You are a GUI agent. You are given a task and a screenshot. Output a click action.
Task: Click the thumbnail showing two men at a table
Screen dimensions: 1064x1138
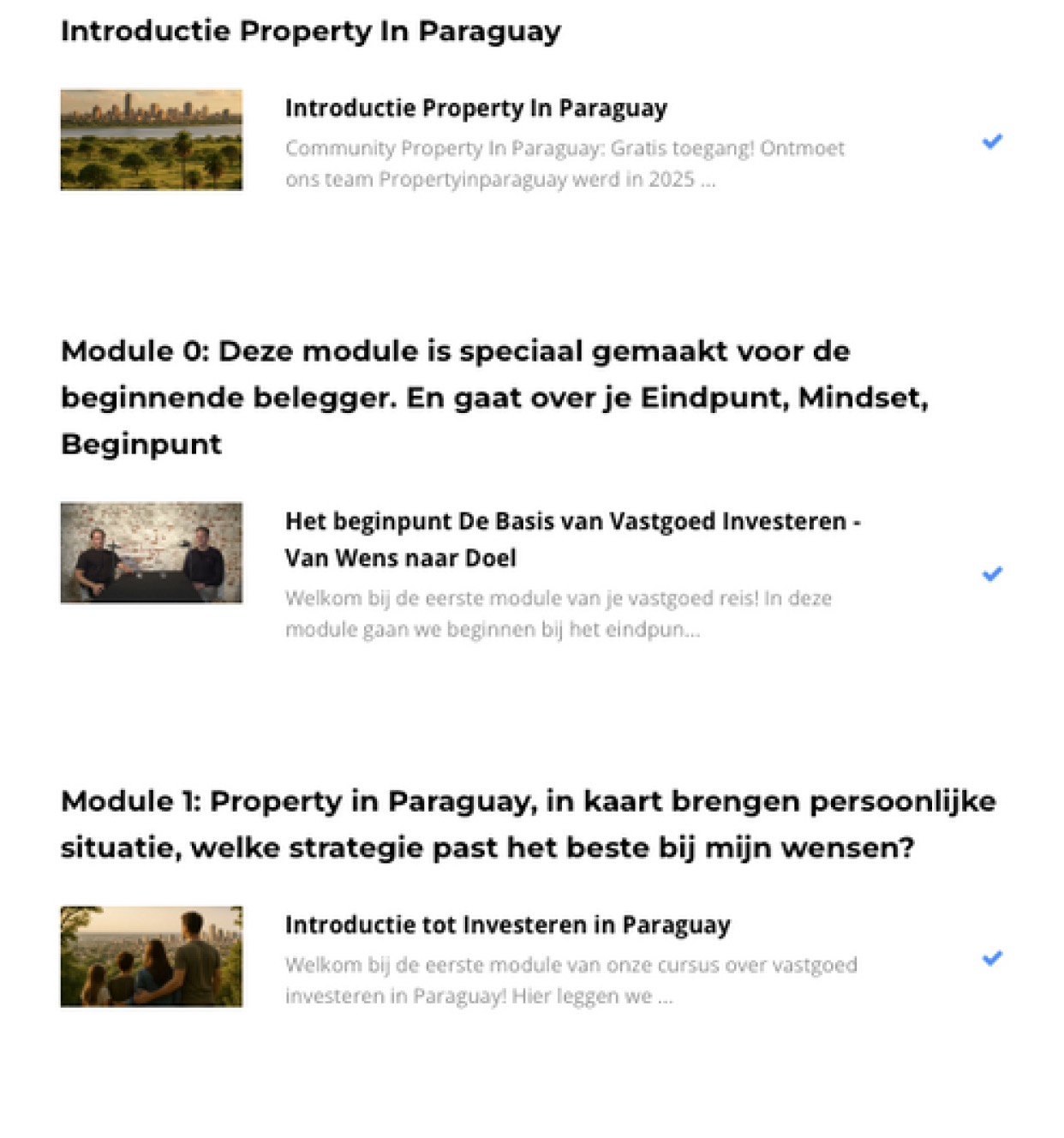pyautogui.click(x=152, y=553)
